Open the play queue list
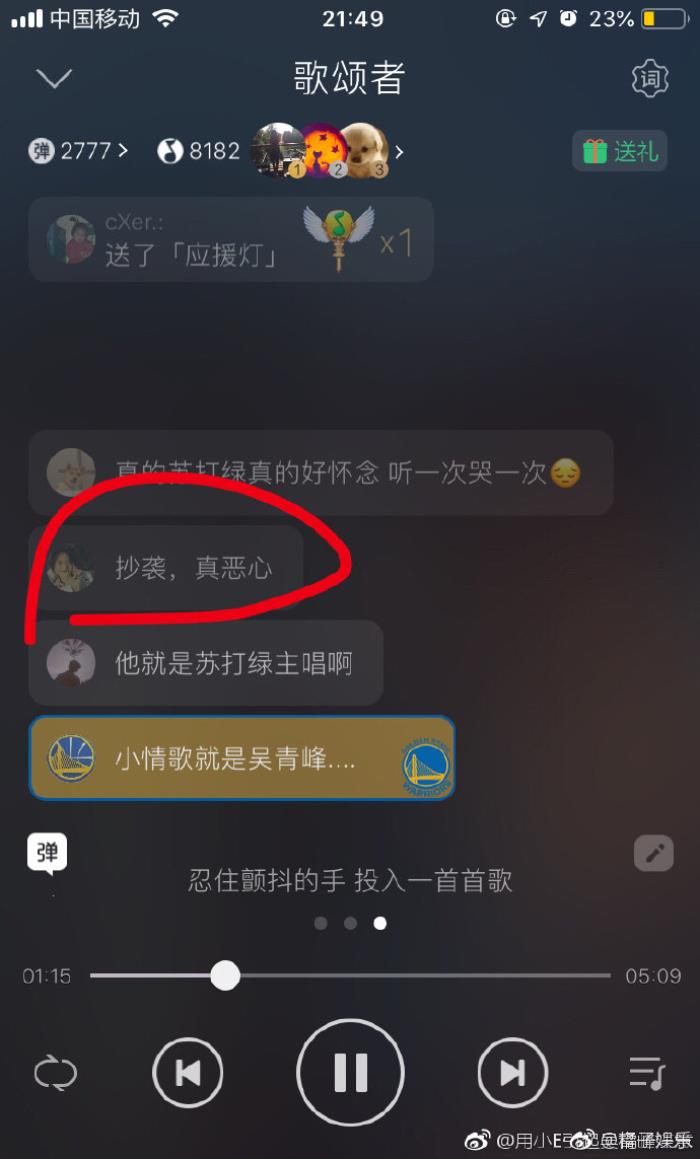700x1159 pixels. [x=646, y=1073]
